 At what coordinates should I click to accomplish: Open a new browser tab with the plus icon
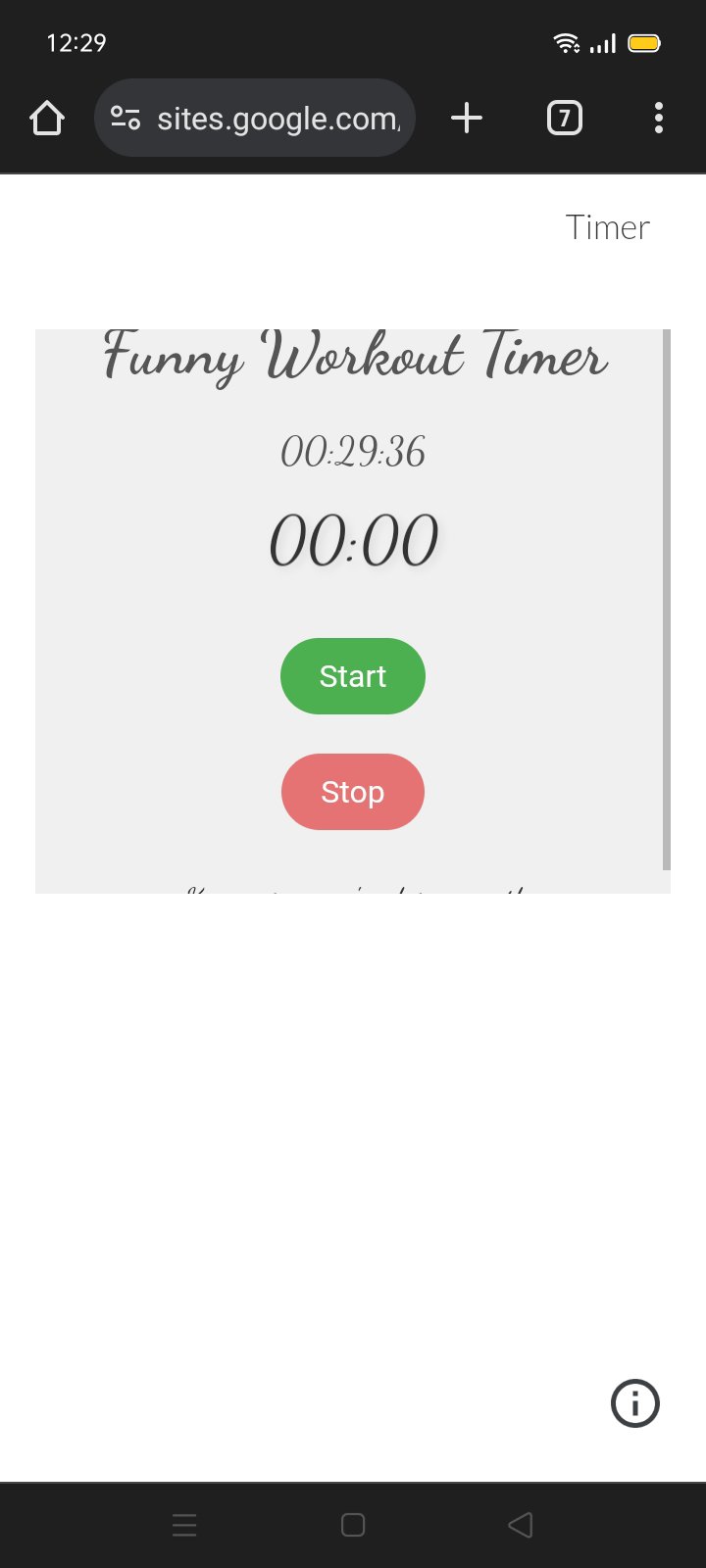click(467, 118)
